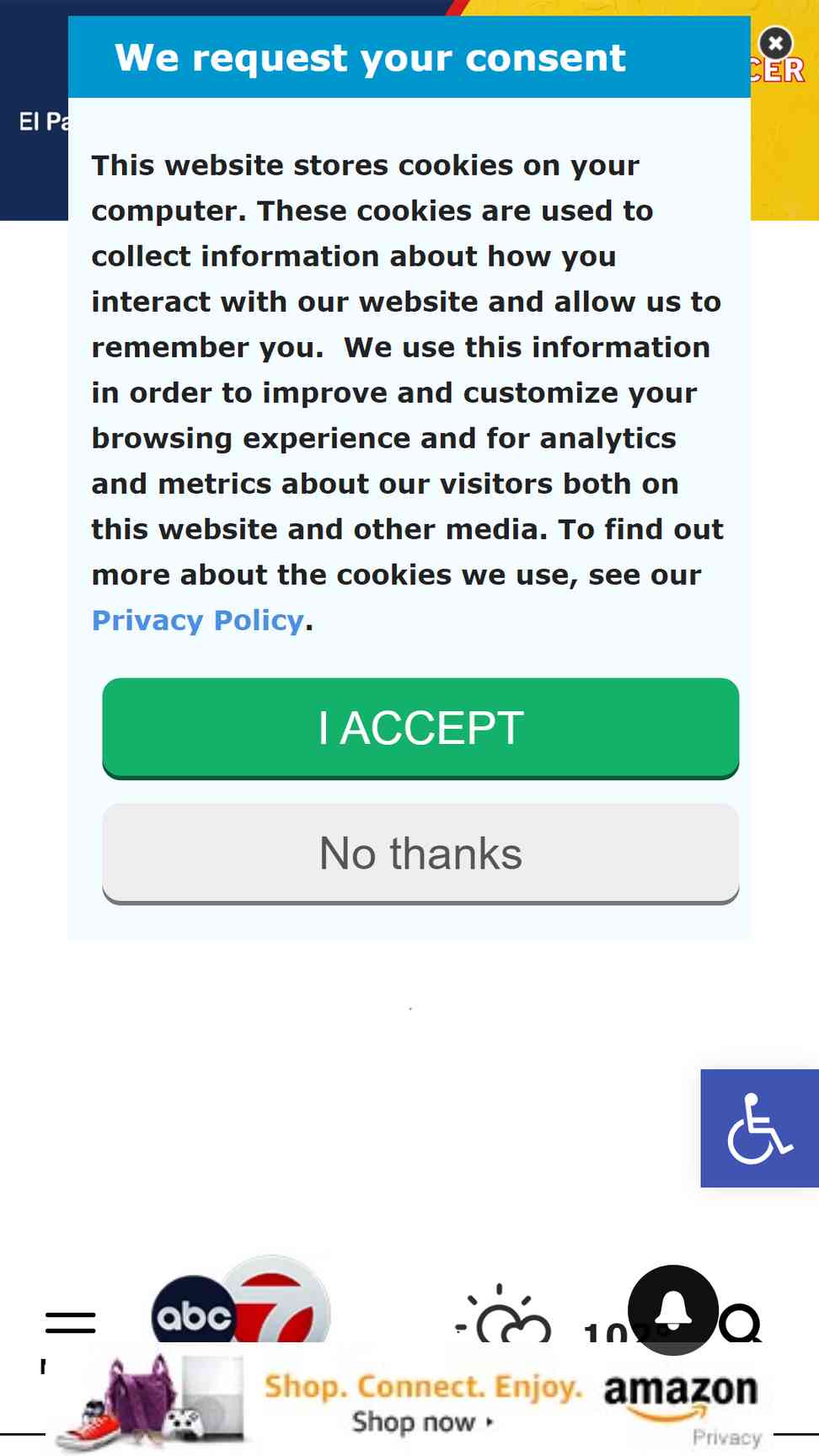Open the hamburger navigation menu

(x=71, y=1323)
